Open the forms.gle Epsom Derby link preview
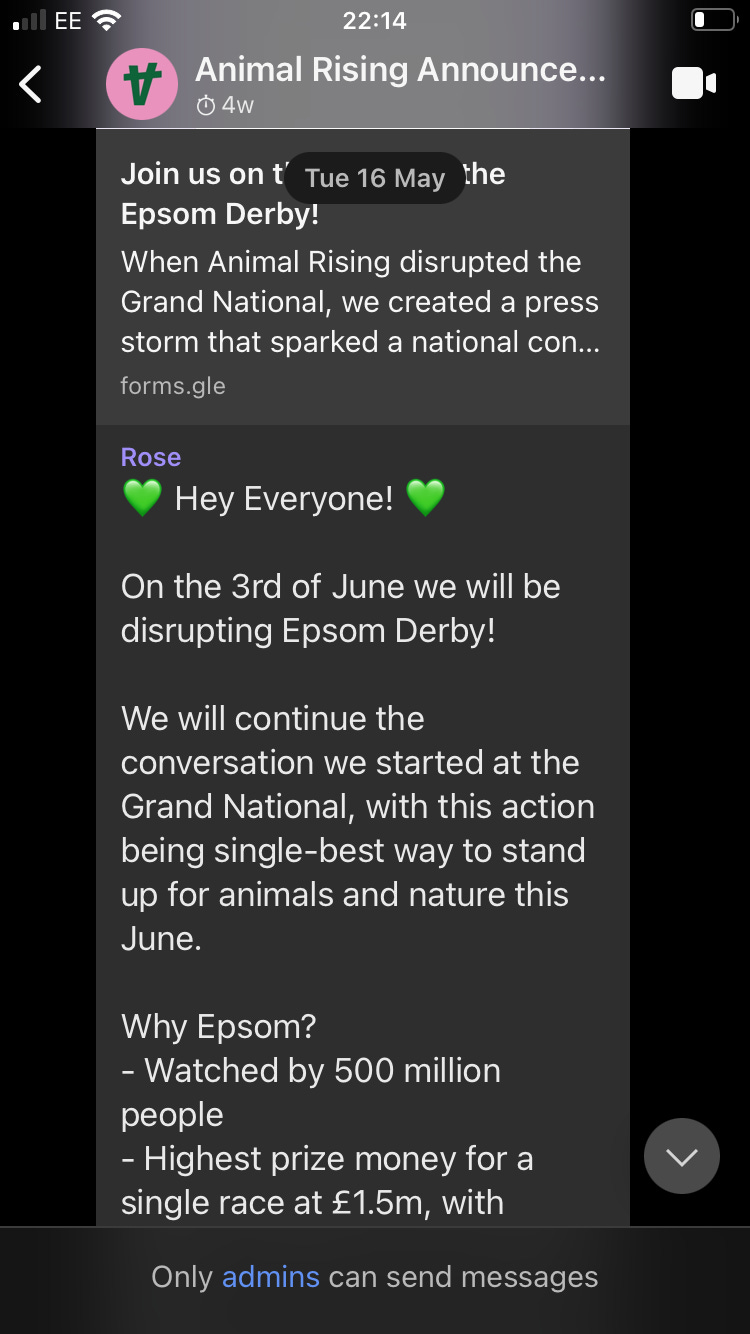 pos(363,277)
